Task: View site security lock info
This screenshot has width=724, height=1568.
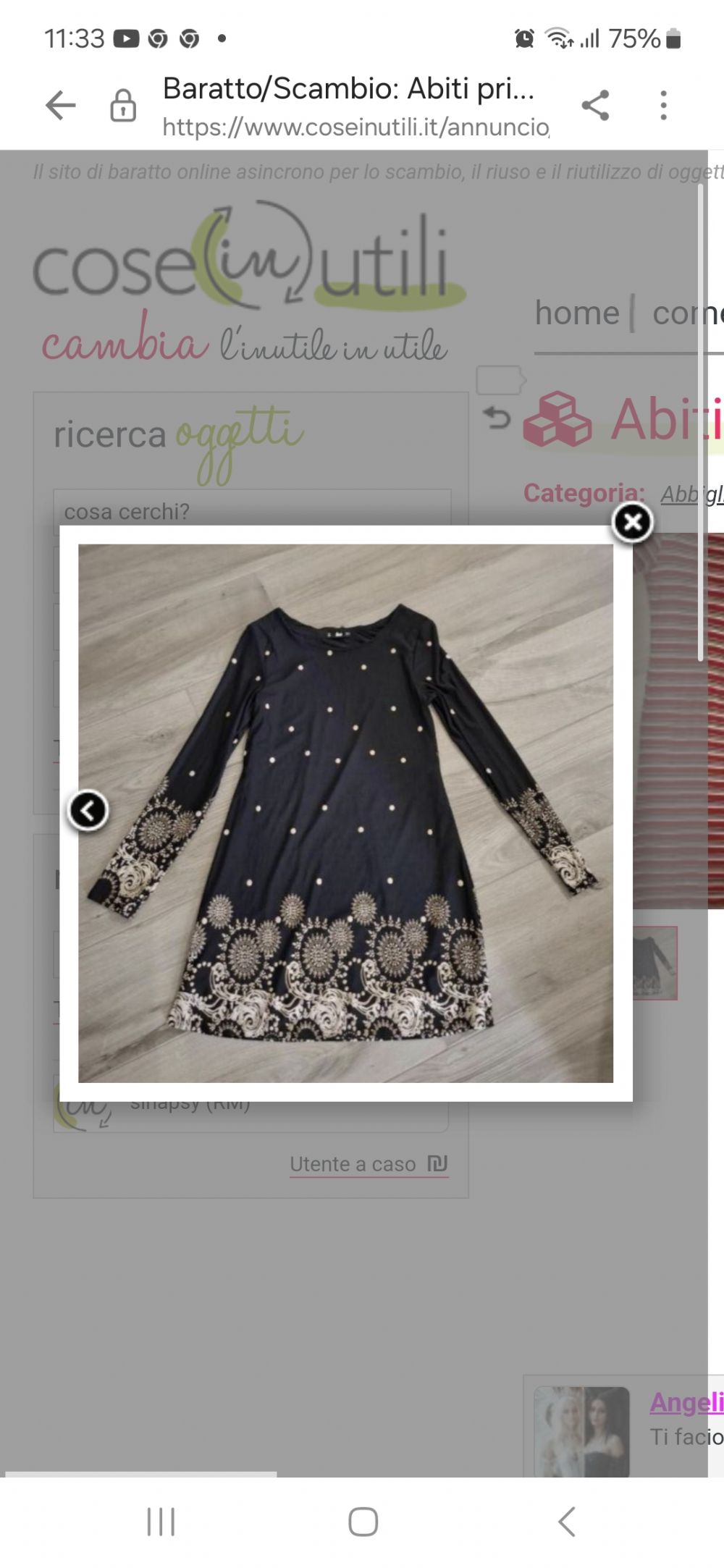Action: pyautogui.click(x=123, y=106)
